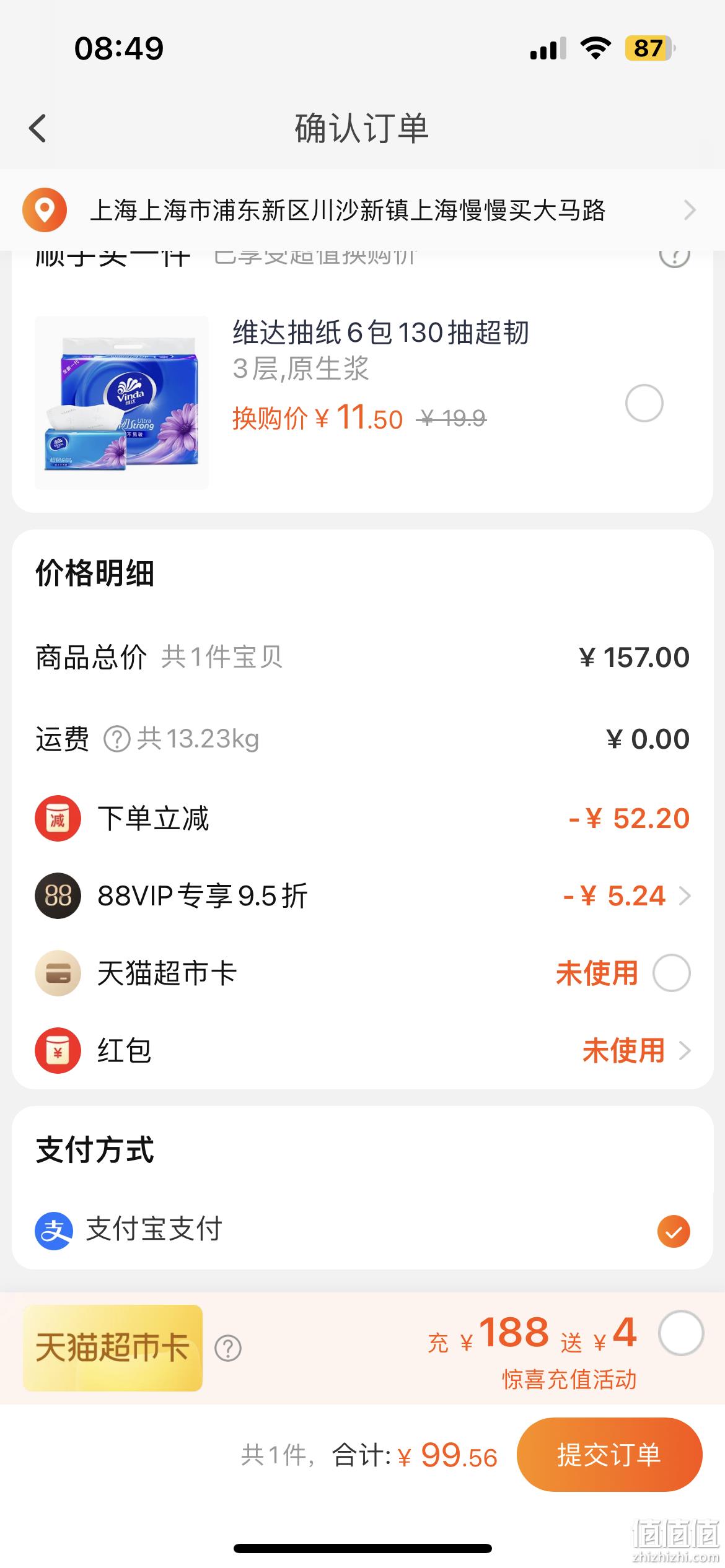Viewport: 725px width, 1568px height.
Task: Open the 天猫超市卡 recharge help icon
Action: [228, 1348]
